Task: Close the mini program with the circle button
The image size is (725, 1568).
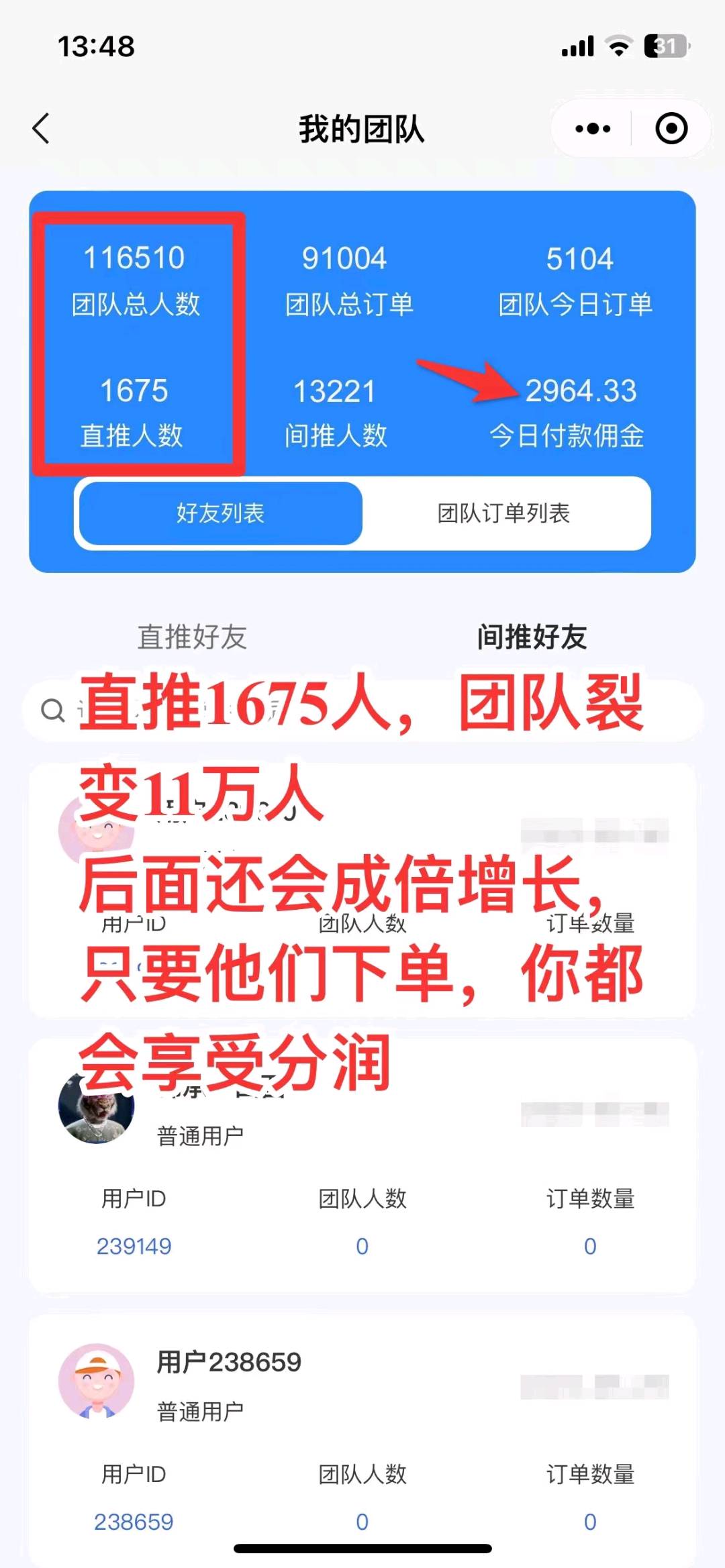Action: click(x=671, y=128)
